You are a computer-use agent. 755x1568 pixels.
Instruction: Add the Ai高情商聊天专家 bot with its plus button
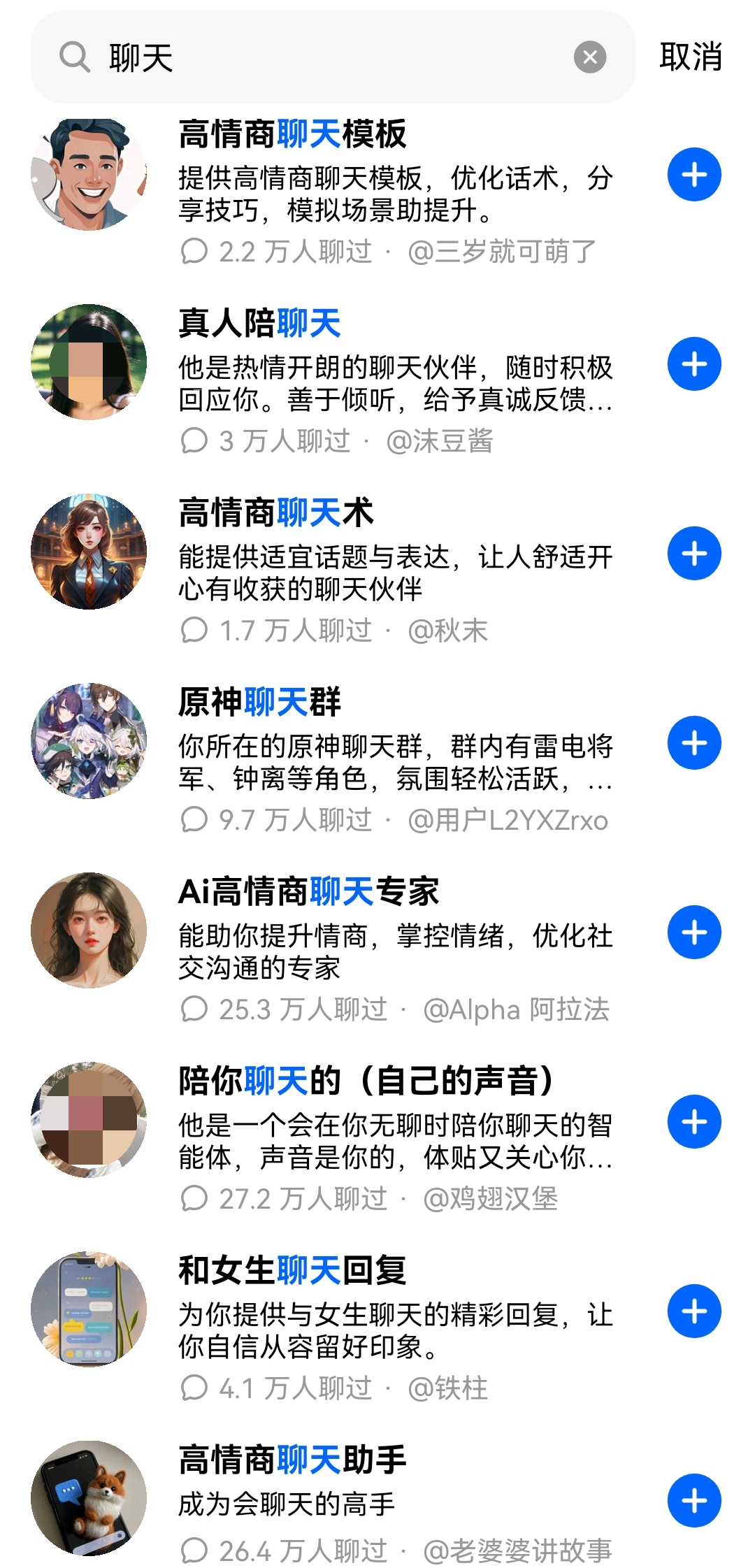click(693, 933)
